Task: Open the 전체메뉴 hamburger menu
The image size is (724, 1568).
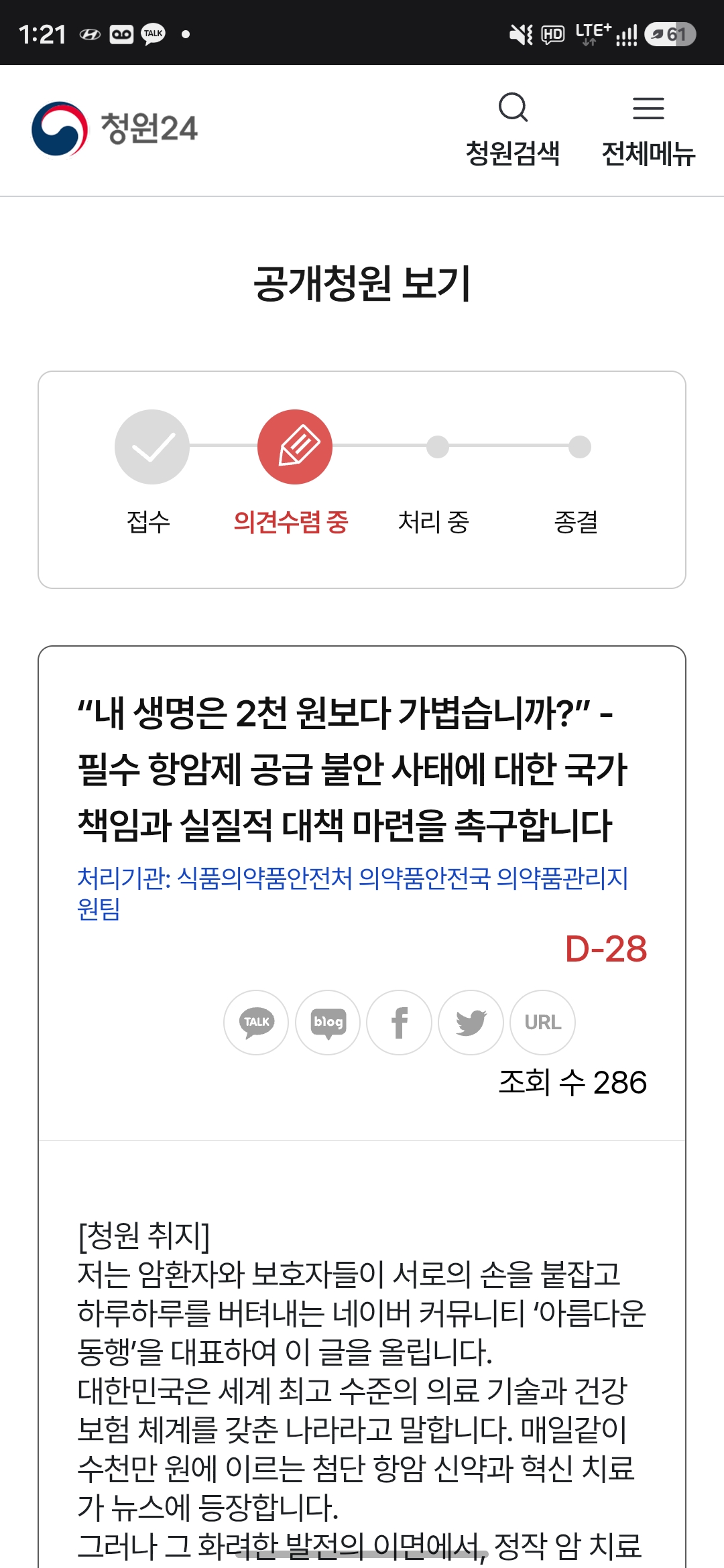Action: coord(648,129)
